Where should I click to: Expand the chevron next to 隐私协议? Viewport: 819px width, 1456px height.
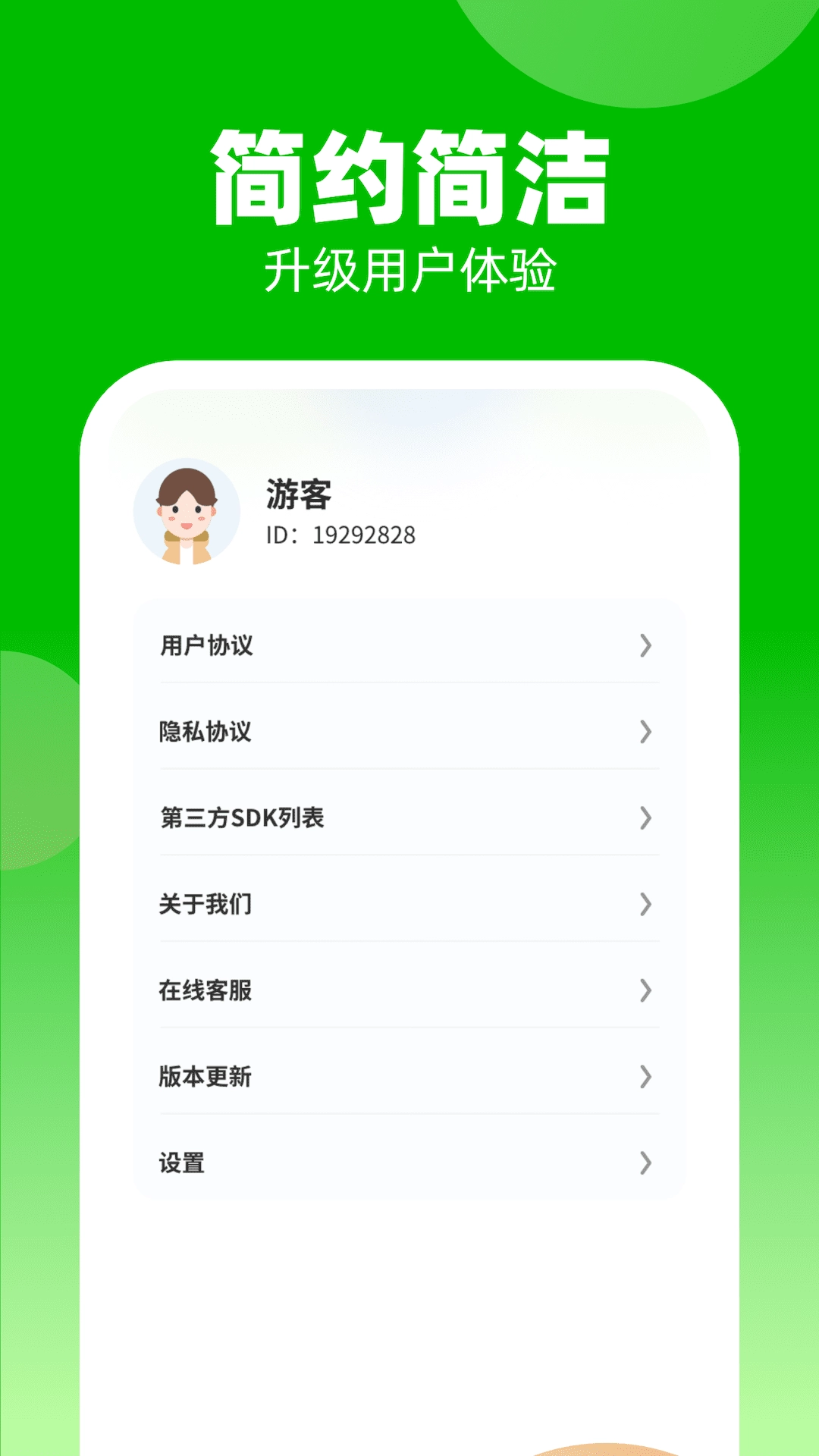[645, 732]
